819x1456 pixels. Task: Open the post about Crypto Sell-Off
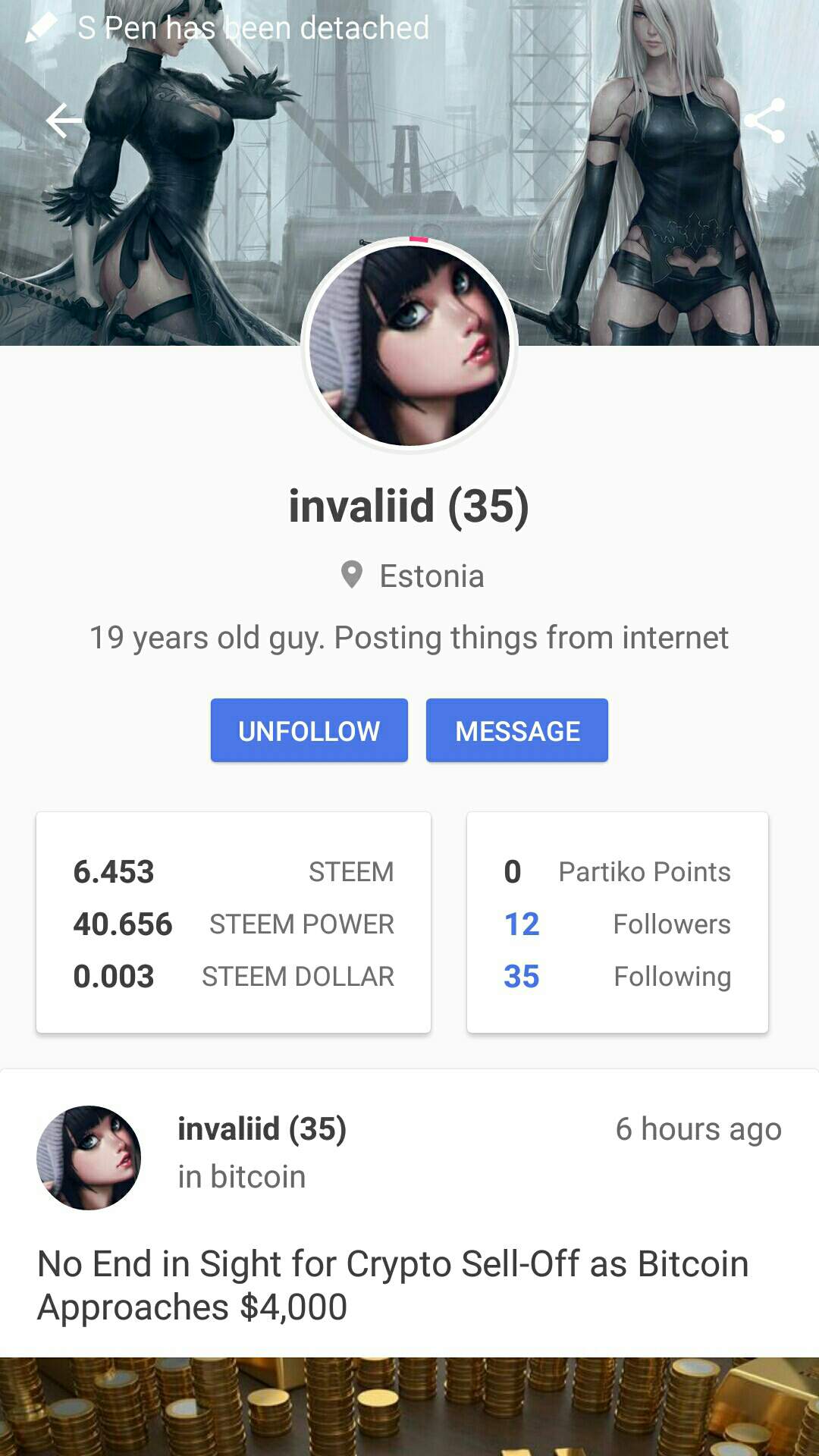pyautogui.click(x=393, y=1285)
